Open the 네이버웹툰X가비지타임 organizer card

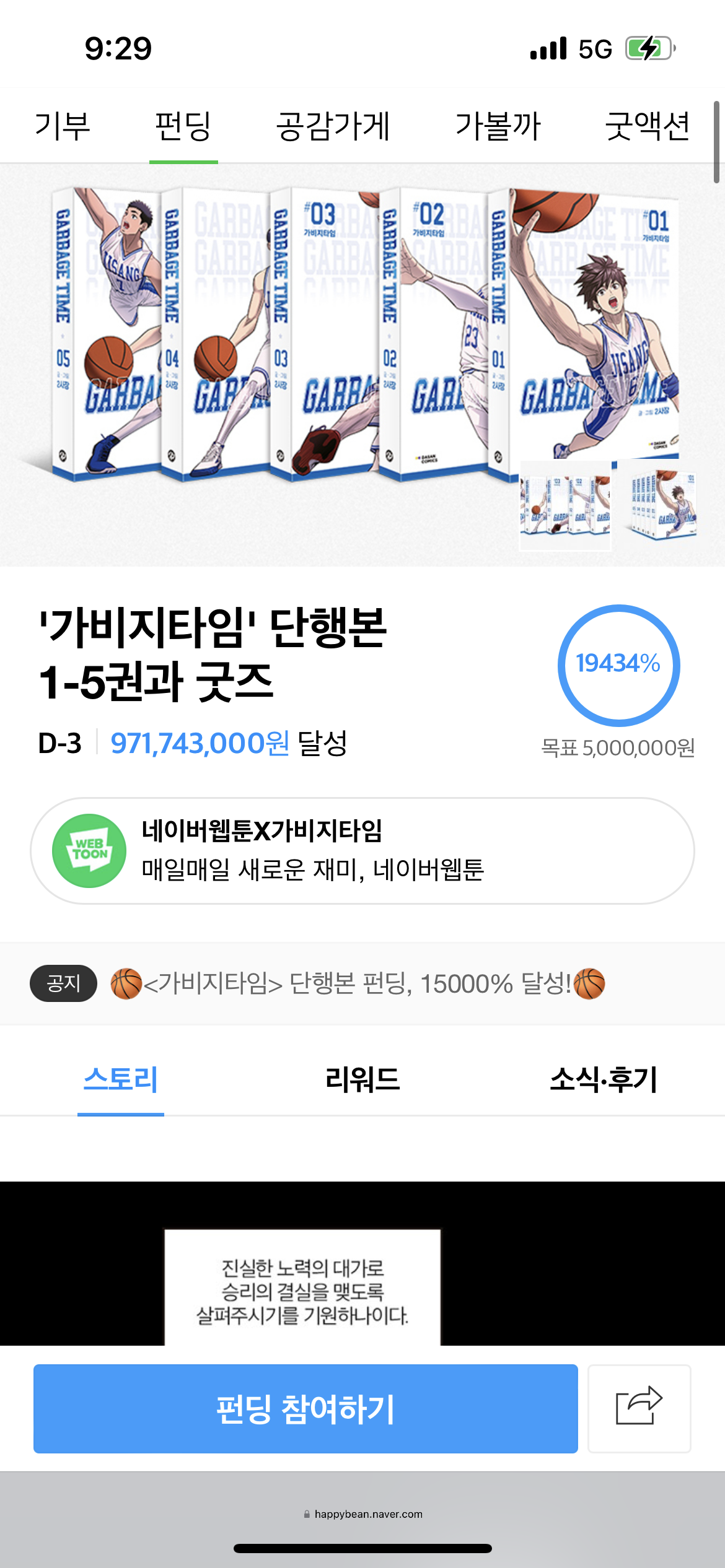tap(362, 851)
